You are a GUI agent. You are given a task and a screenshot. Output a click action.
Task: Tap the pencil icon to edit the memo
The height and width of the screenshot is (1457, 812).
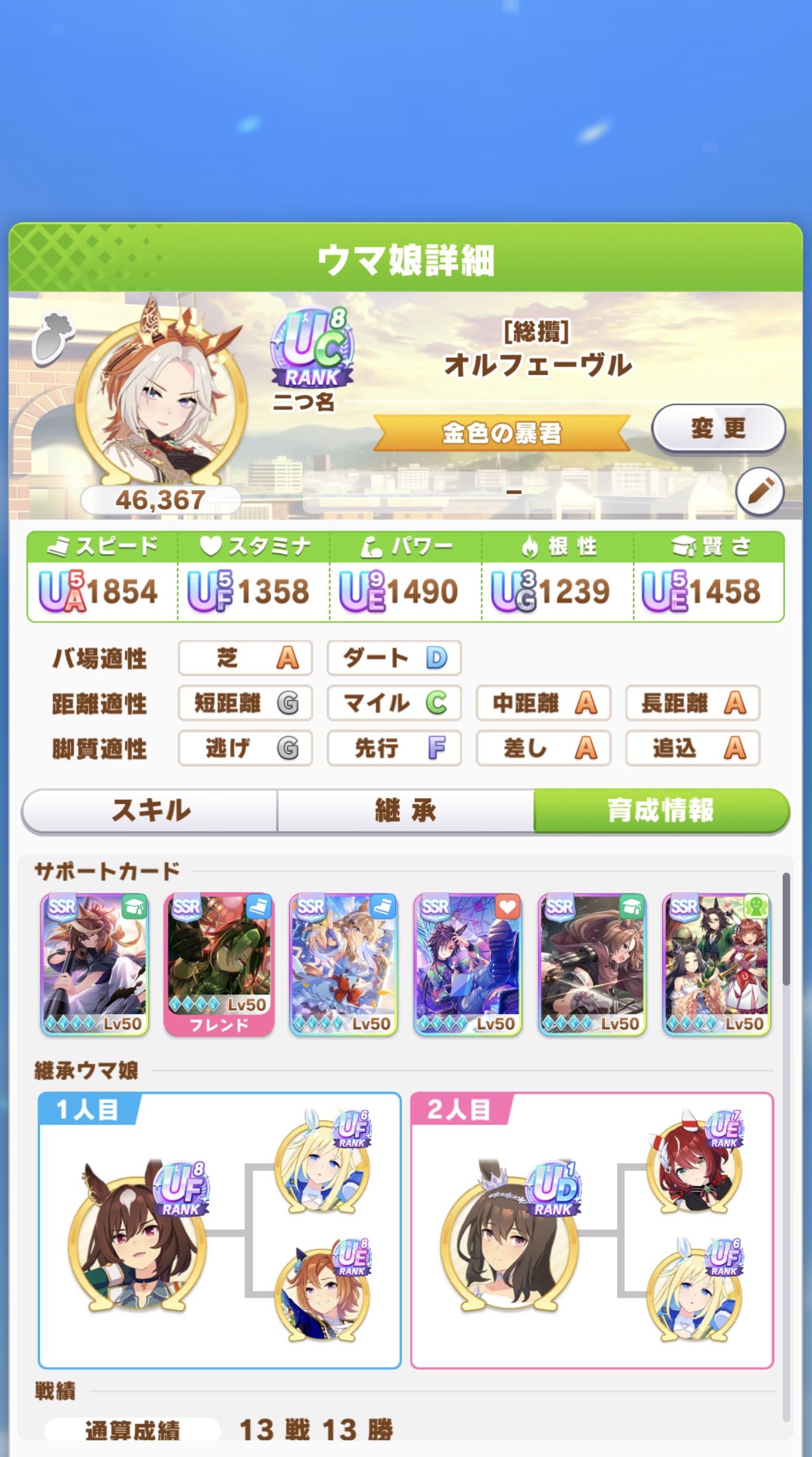click(760, 492)
